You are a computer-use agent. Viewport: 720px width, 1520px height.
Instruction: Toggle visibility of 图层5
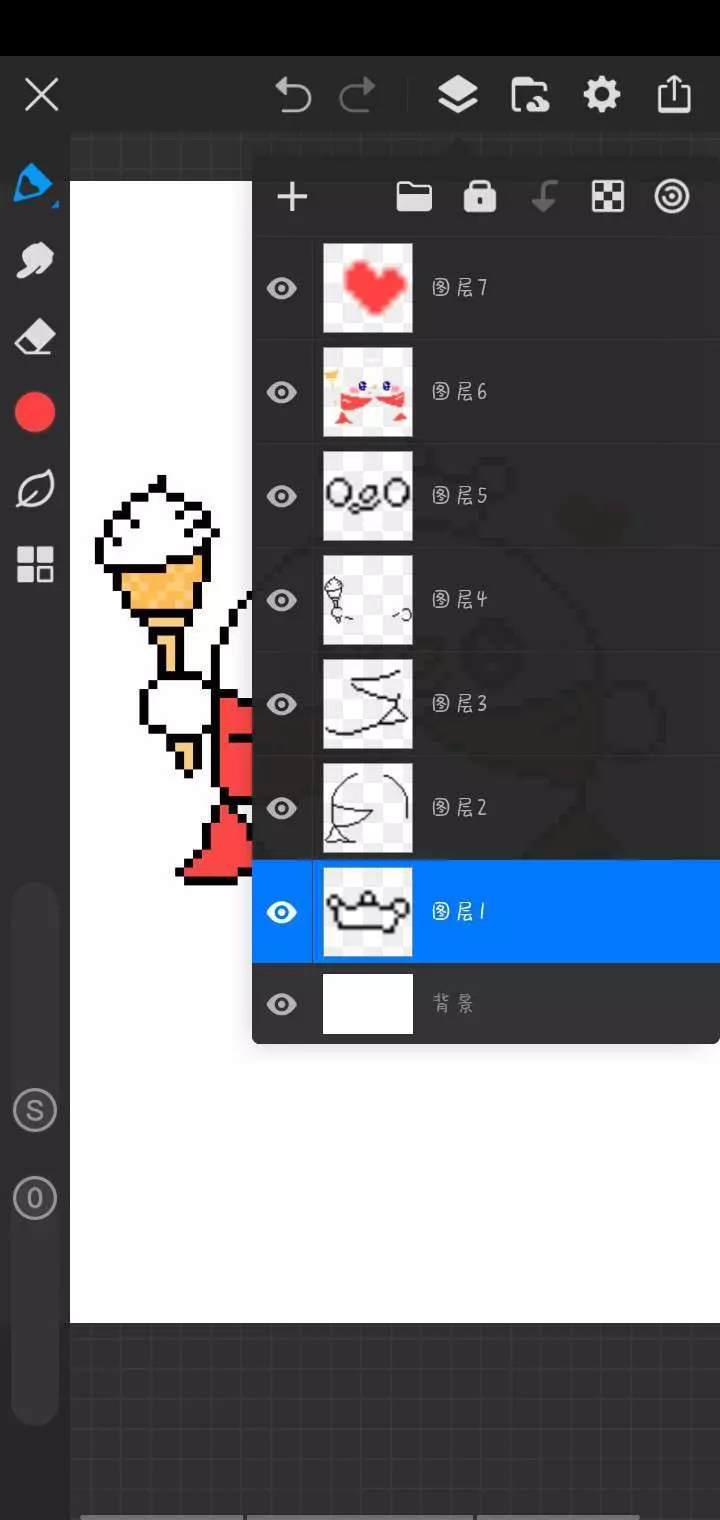click(282, 497)
